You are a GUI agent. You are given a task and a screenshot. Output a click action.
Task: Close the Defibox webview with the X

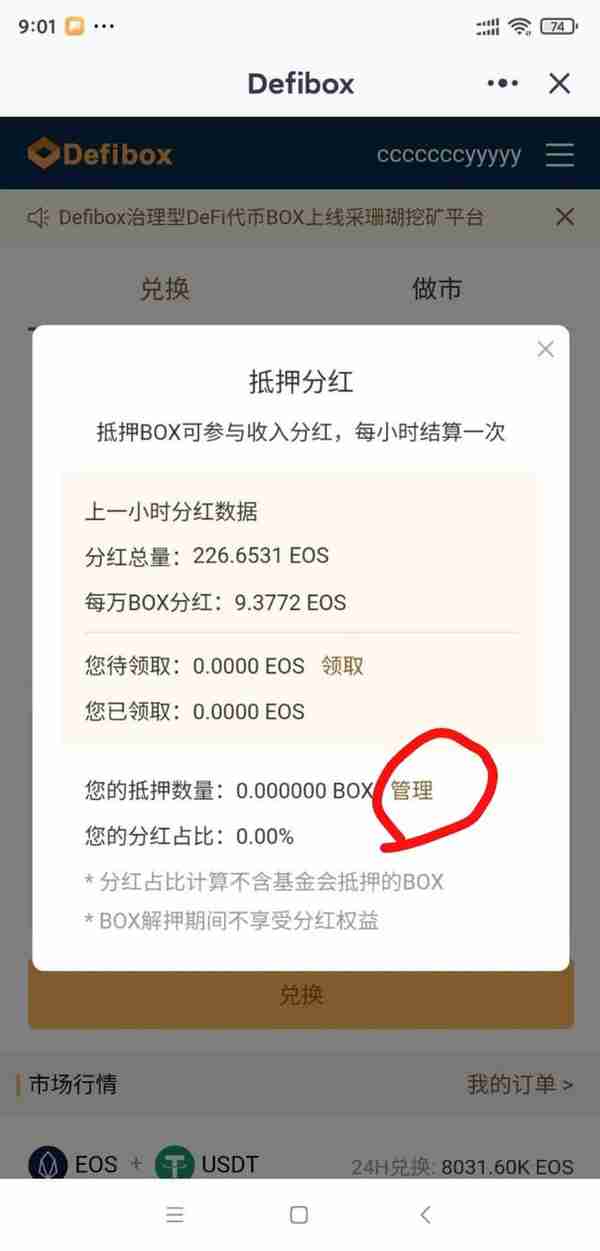(560, 84)
